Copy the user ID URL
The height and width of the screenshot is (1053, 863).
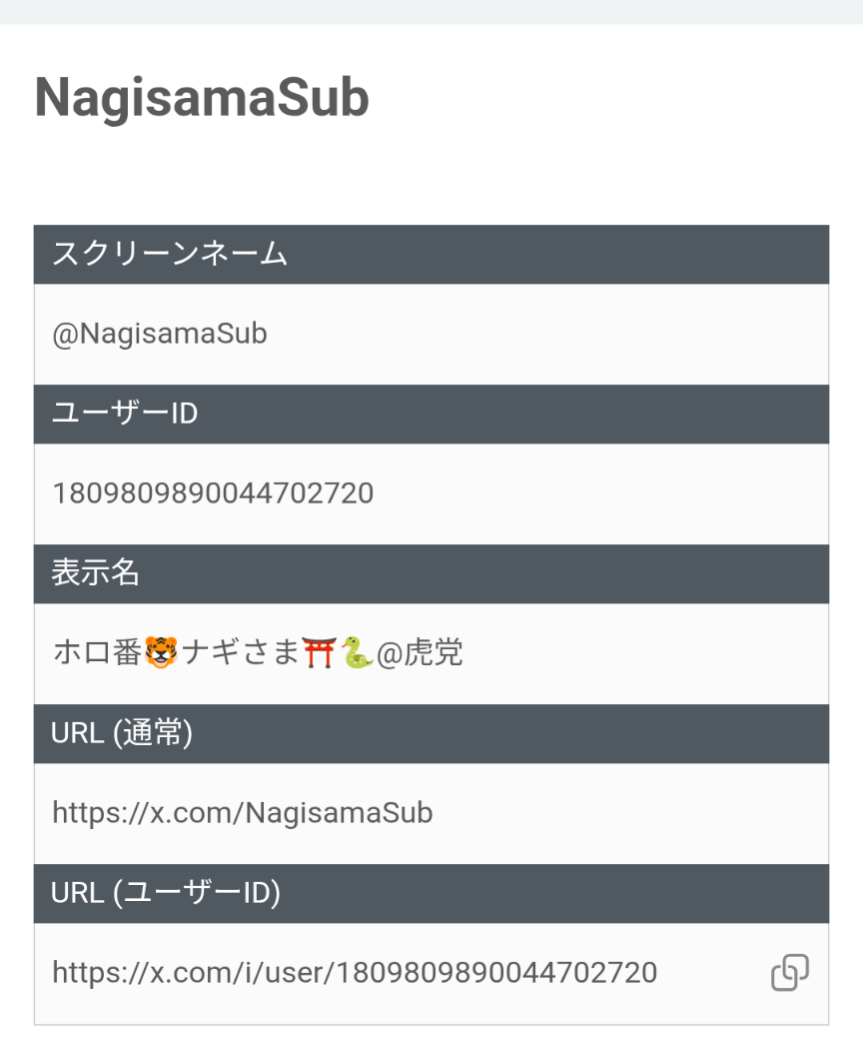pyautogui.click(x=789, y=972)
